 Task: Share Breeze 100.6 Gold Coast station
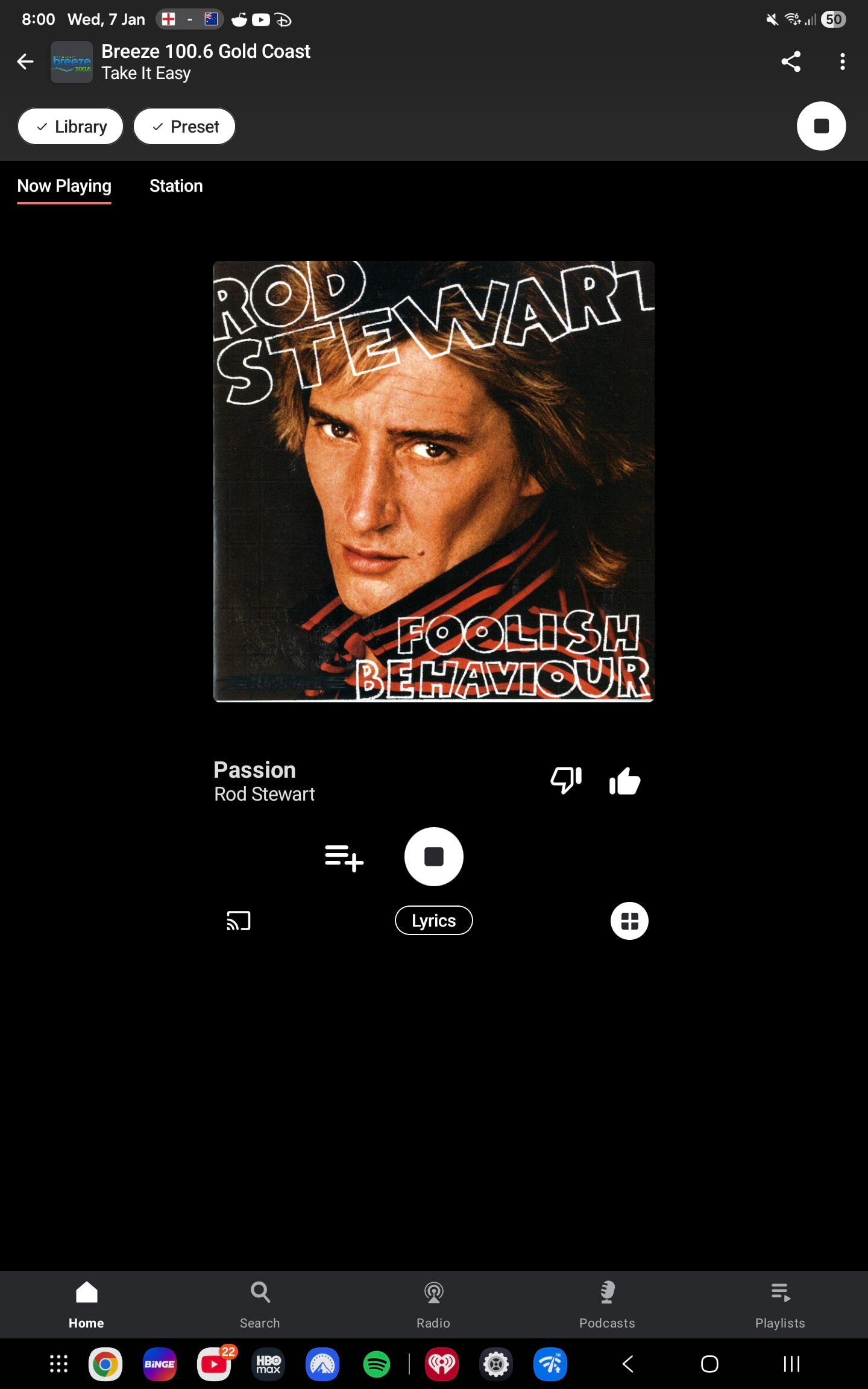pos(791,61)
